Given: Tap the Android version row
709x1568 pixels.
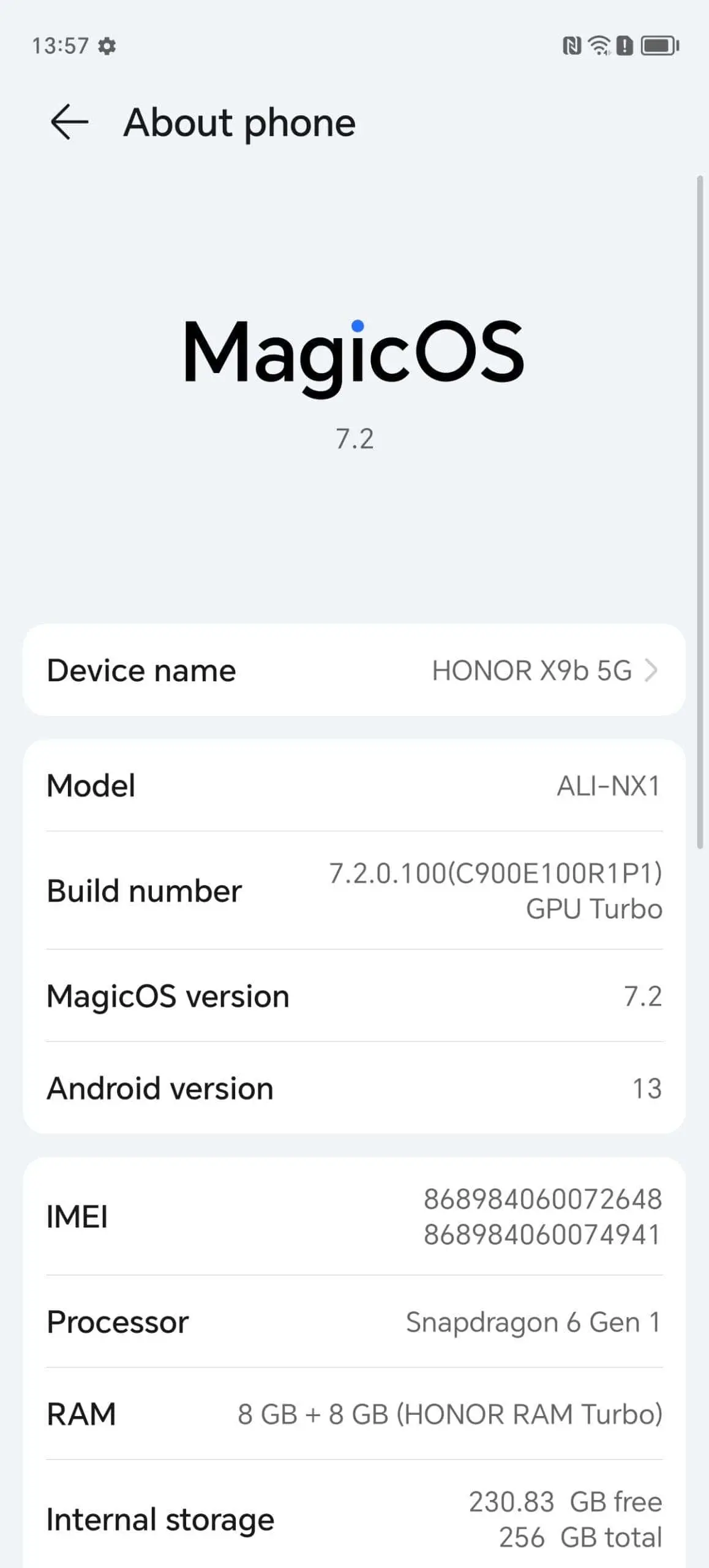Looking at the screenshot, I should coord(354,1088).
